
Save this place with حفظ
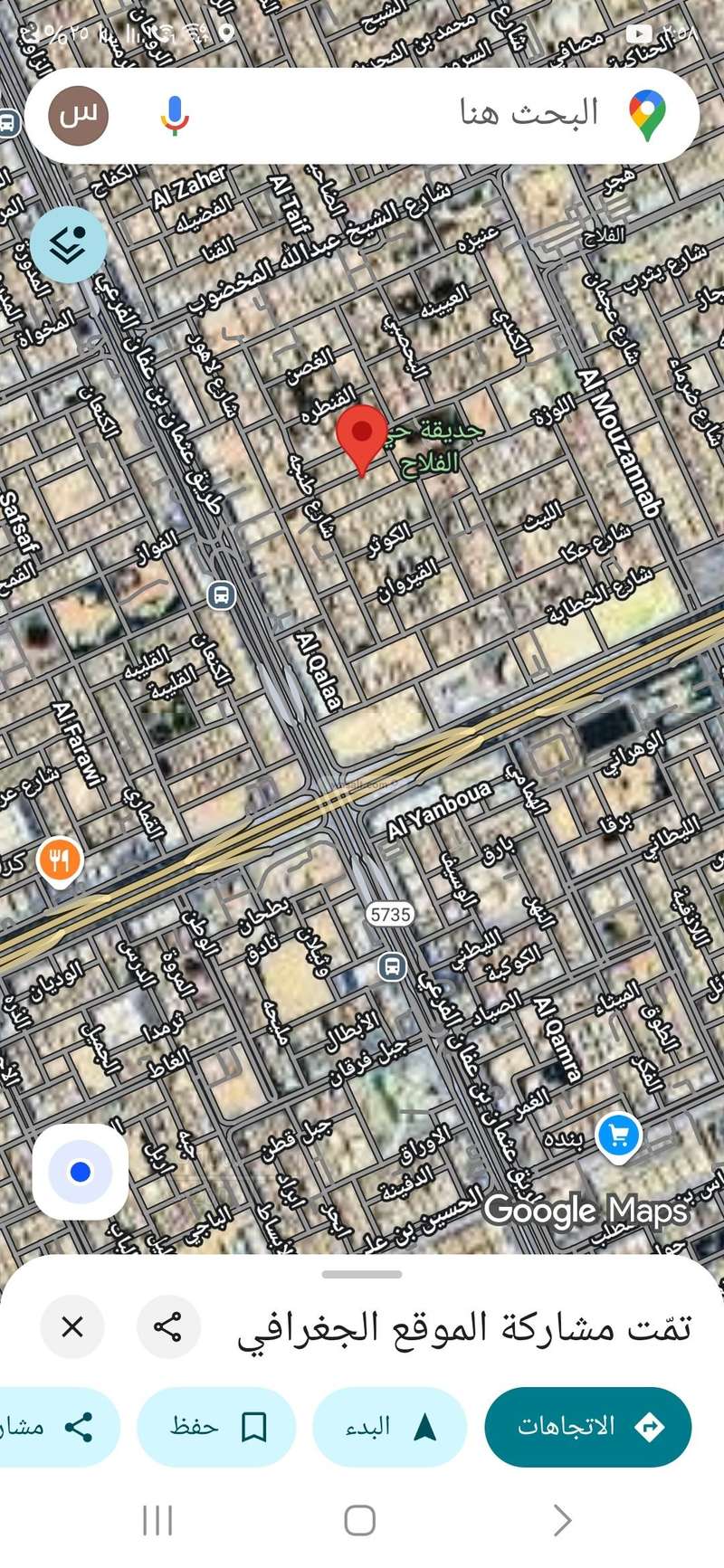point(217,1427)
